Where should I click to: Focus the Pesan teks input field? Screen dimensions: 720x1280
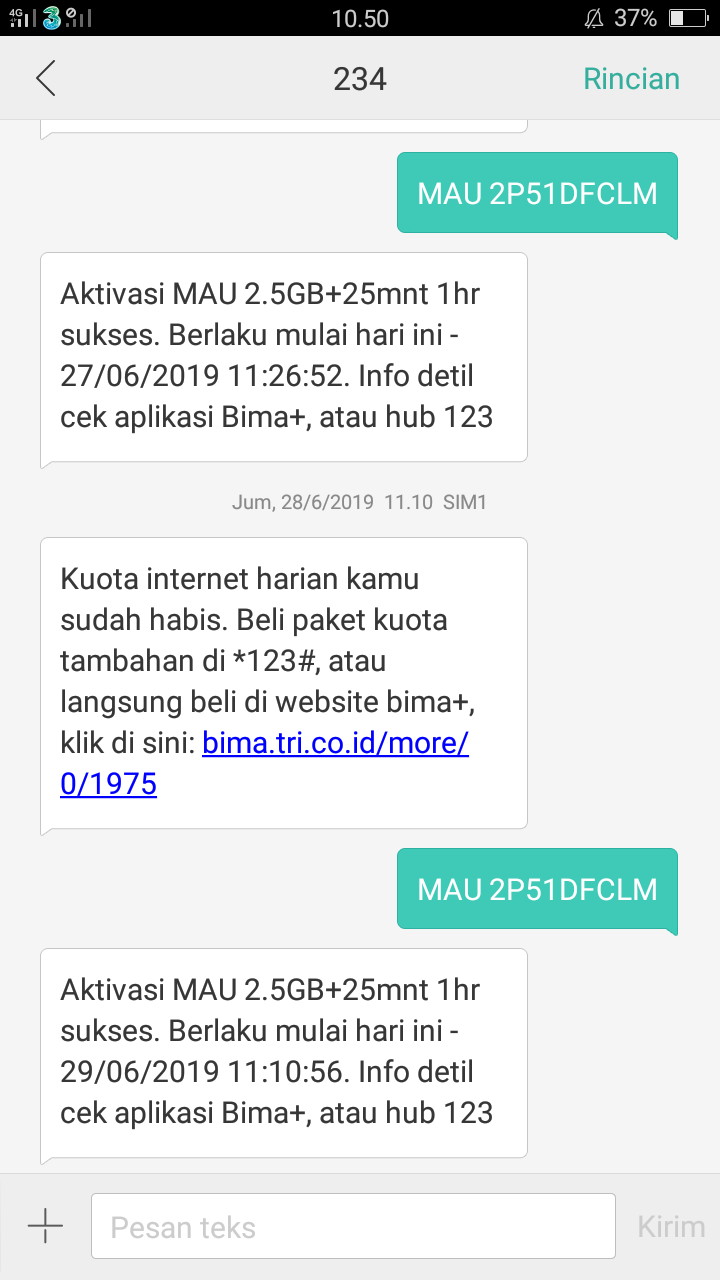point(352,1226)
